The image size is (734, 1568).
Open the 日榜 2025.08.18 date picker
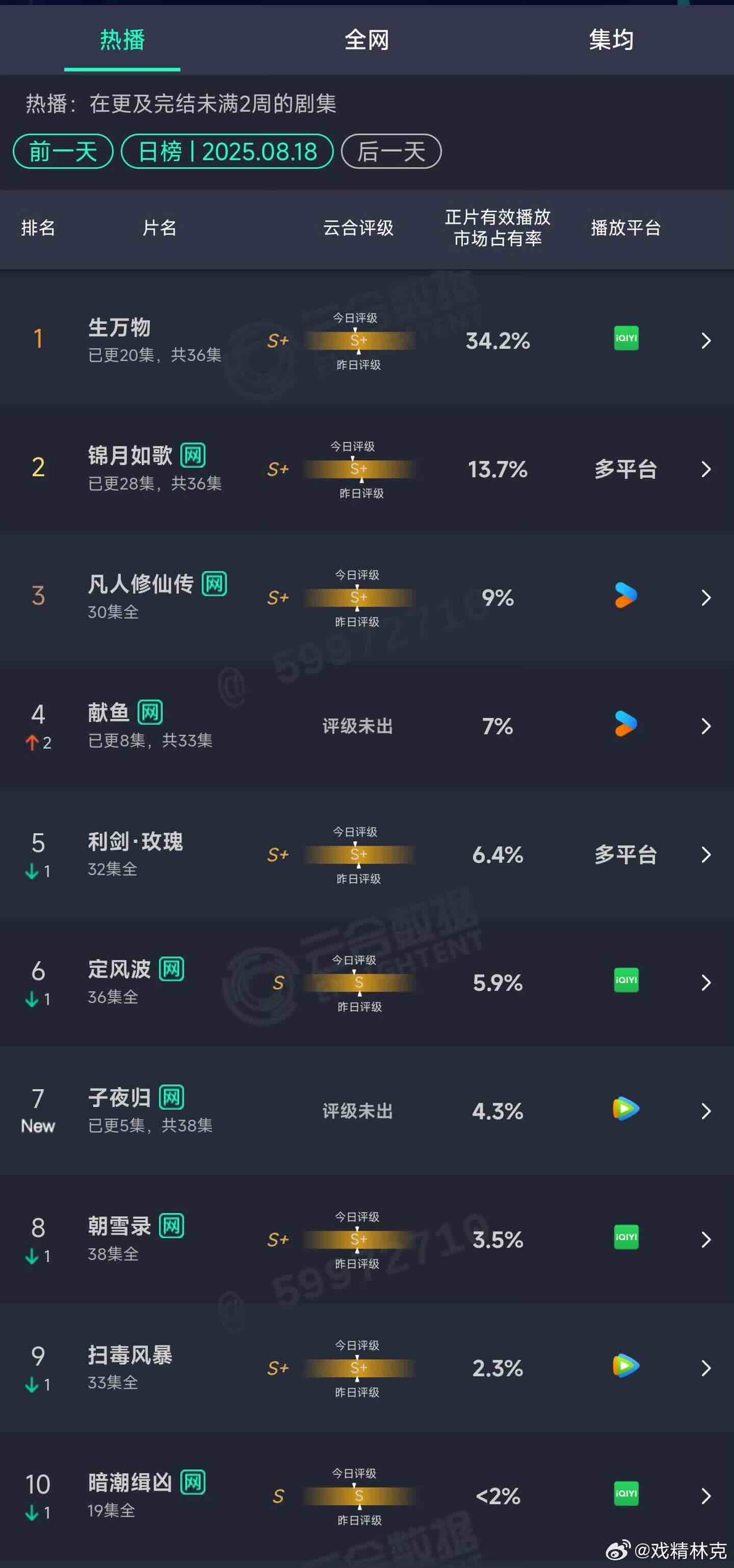click(x=227, y=151)
